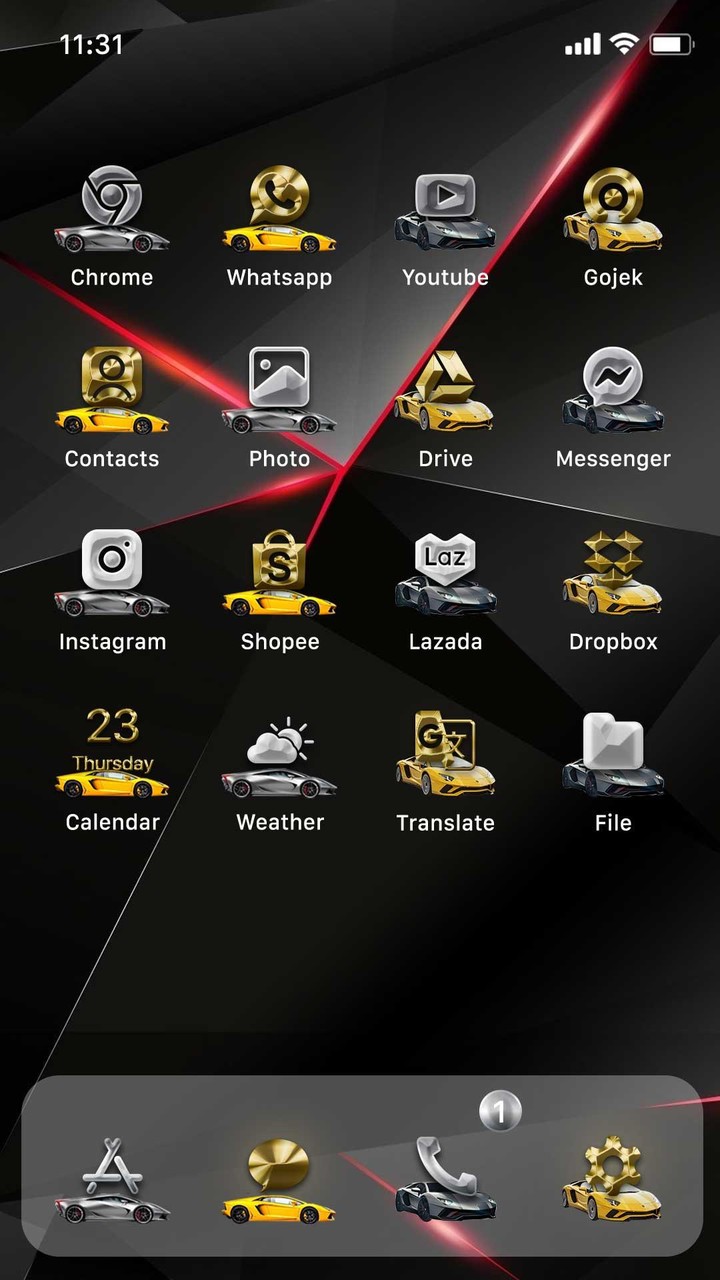Open the App Store from the dock
The width and height of the screenshot is (720, 1280).
coord(112,1180)
